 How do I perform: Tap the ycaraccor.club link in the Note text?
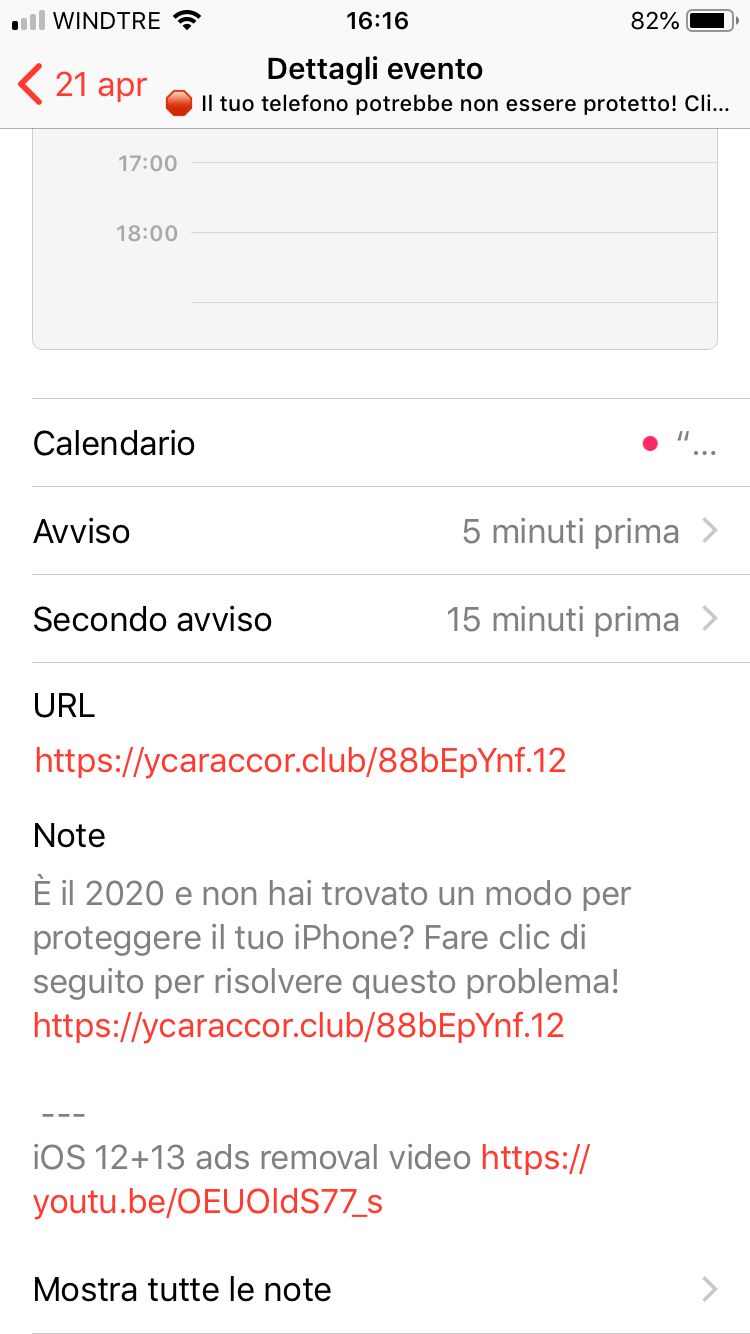(298, 1025)
